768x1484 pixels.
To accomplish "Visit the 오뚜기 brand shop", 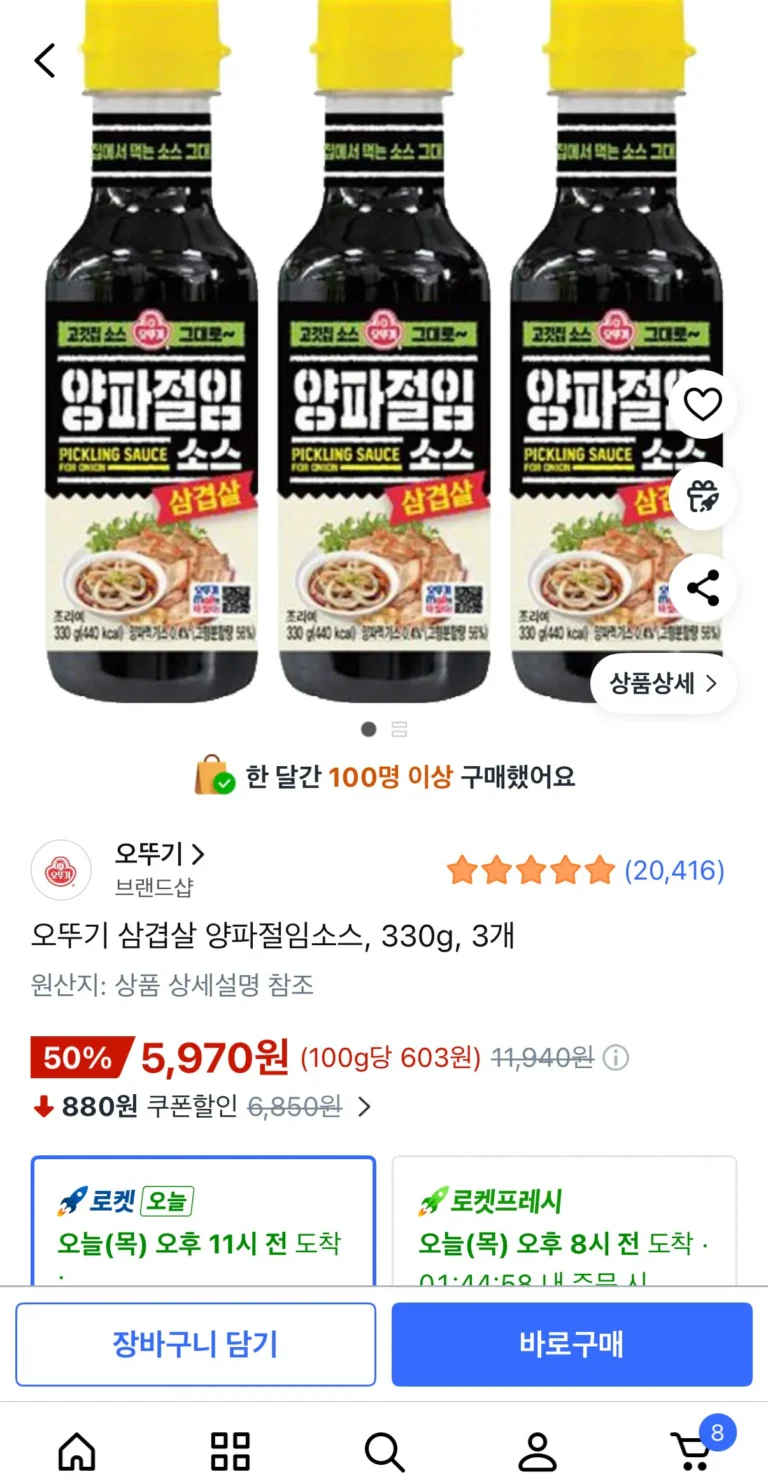I will coord(160,855).
